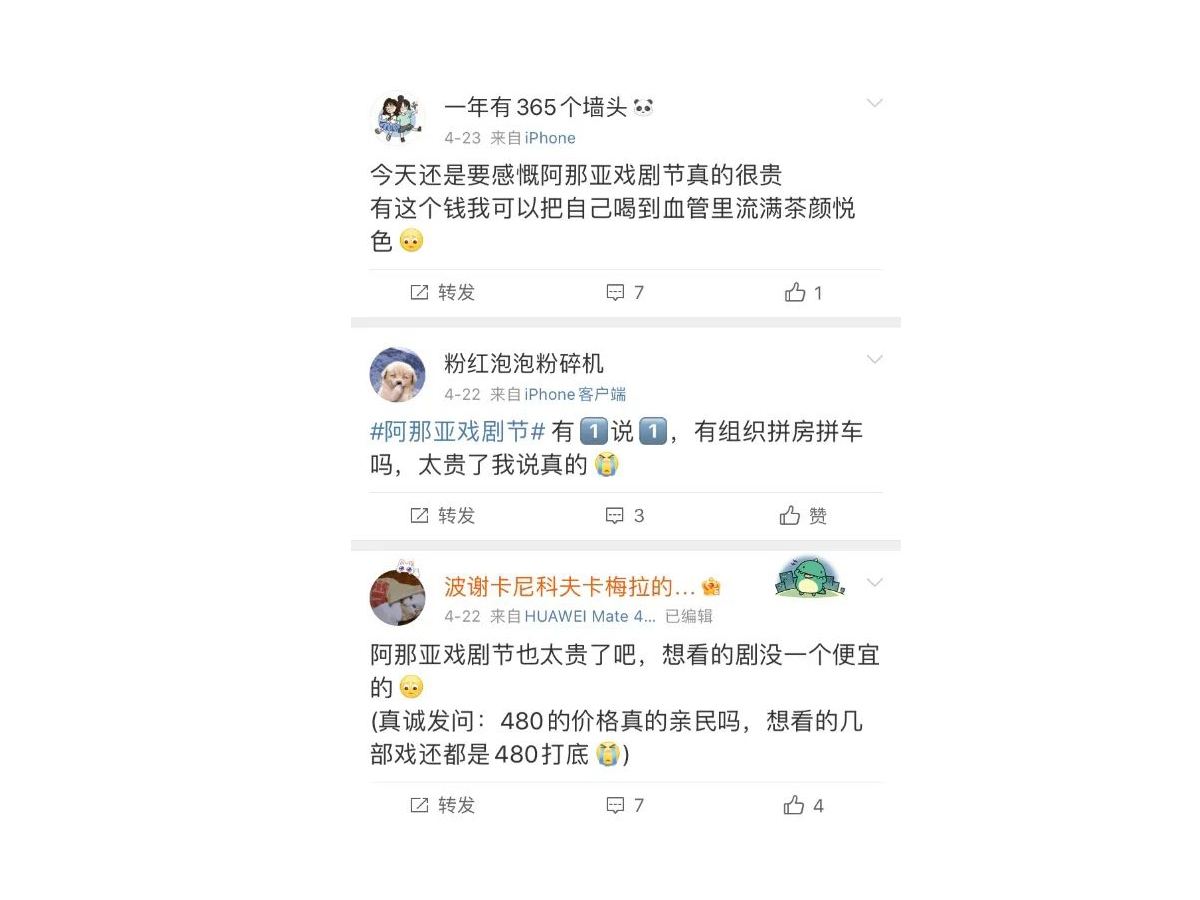Screen dimensions: 1200x900
Task: Open the username 波谢卡尼科夫卡梅拉的…
Action: point(569,586)
